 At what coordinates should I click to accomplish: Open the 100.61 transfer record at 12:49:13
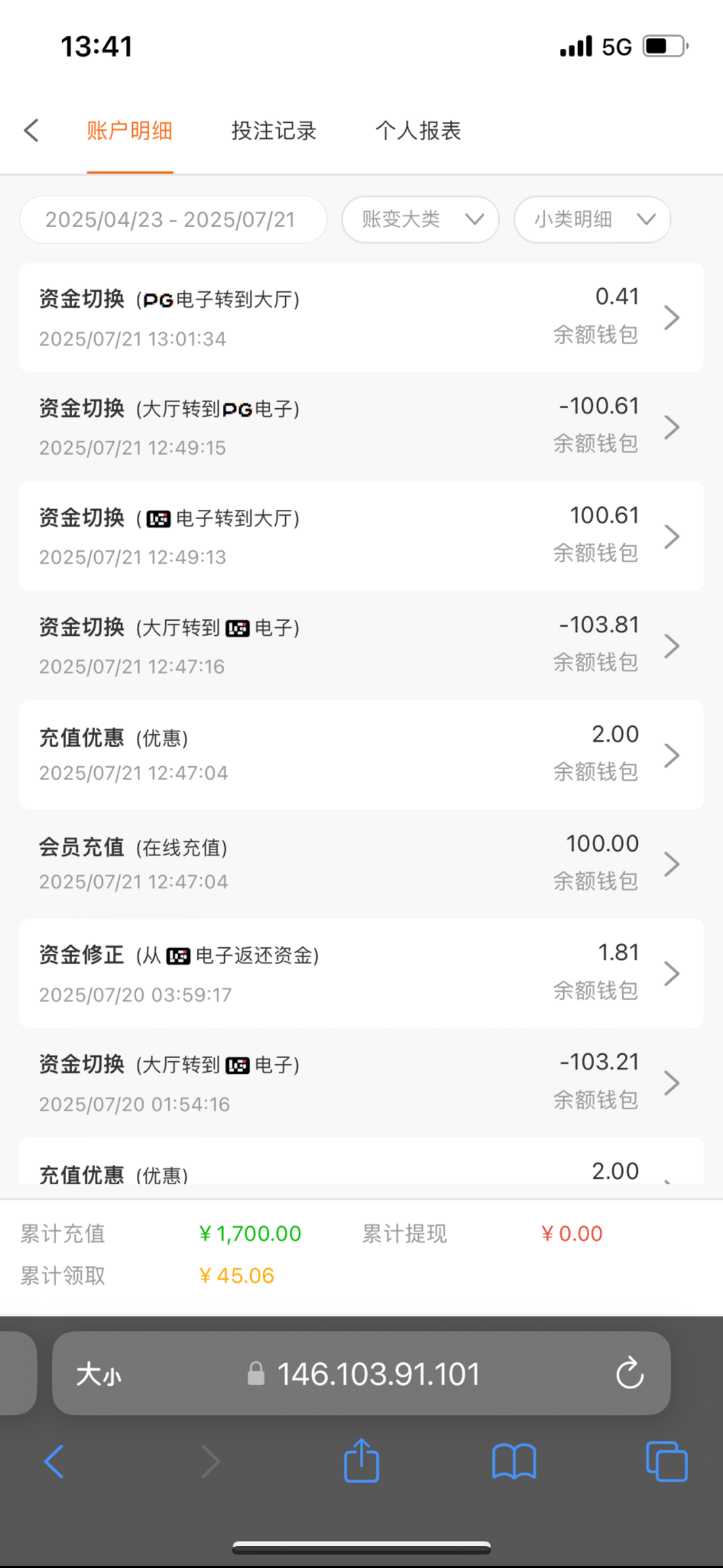click(x=361, y=536)
